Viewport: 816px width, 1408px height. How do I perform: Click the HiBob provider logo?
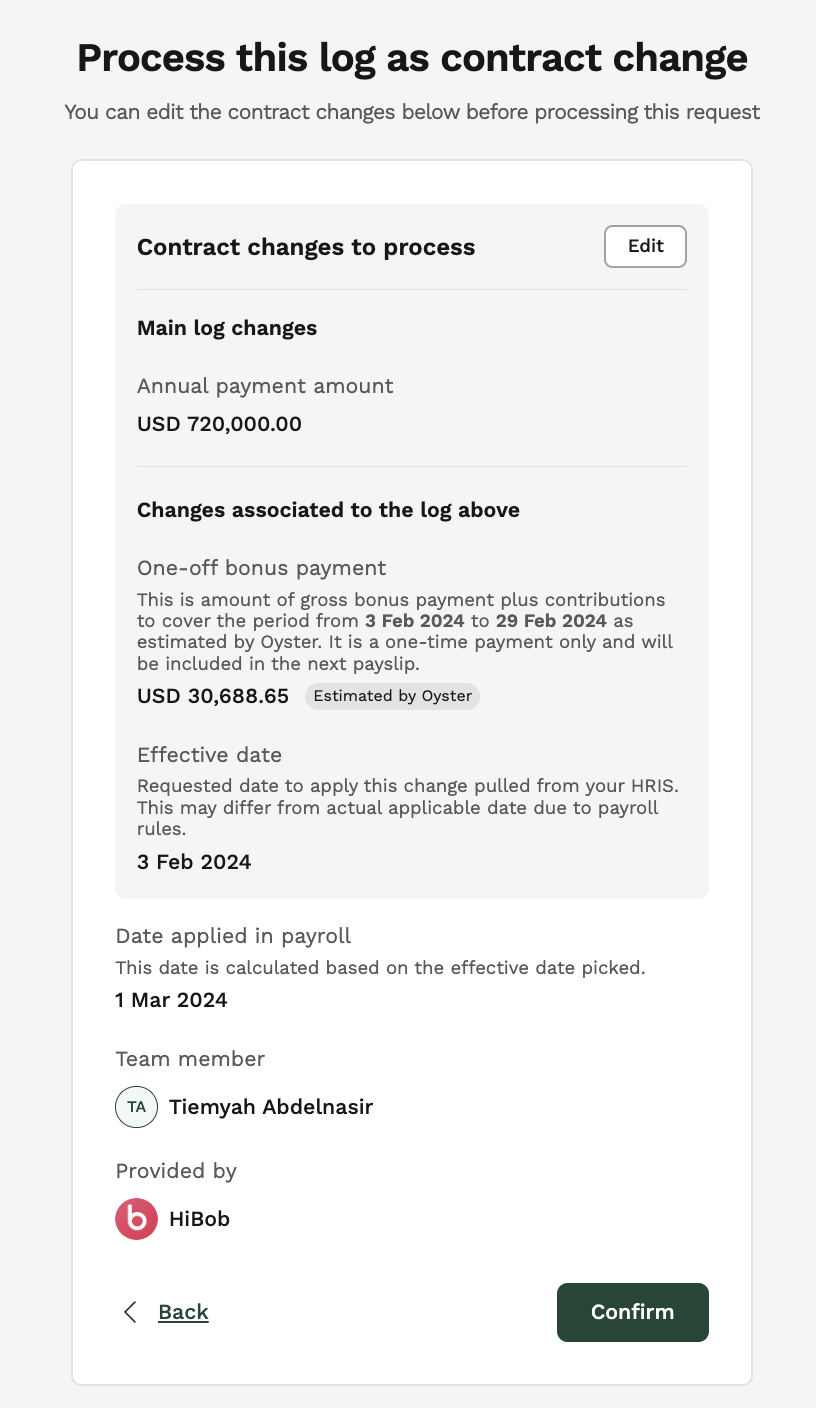pos(137,1219)
